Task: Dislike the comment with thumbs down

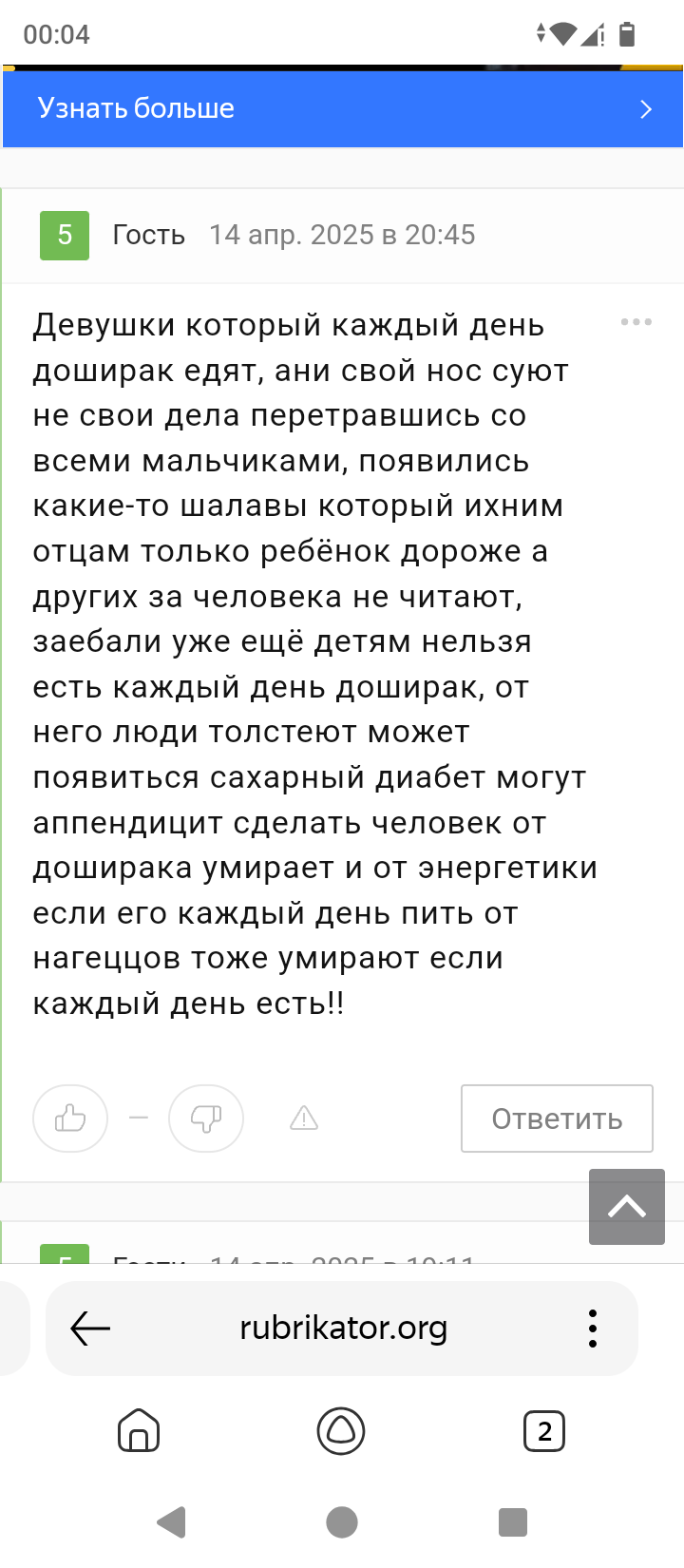Action: [206, 1119]
